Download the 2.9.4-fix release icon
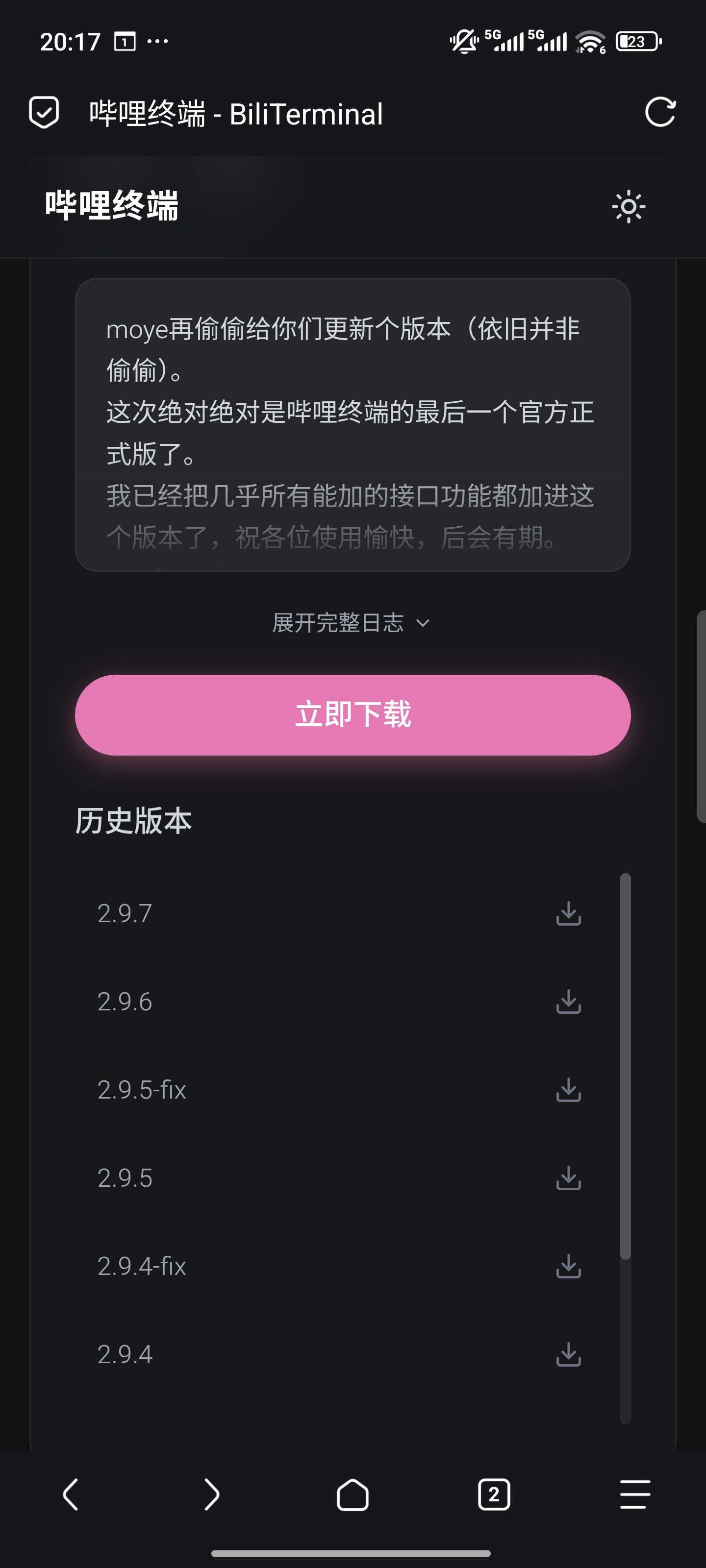Viewport: 706px width, 1568px height. [569, 1266]
